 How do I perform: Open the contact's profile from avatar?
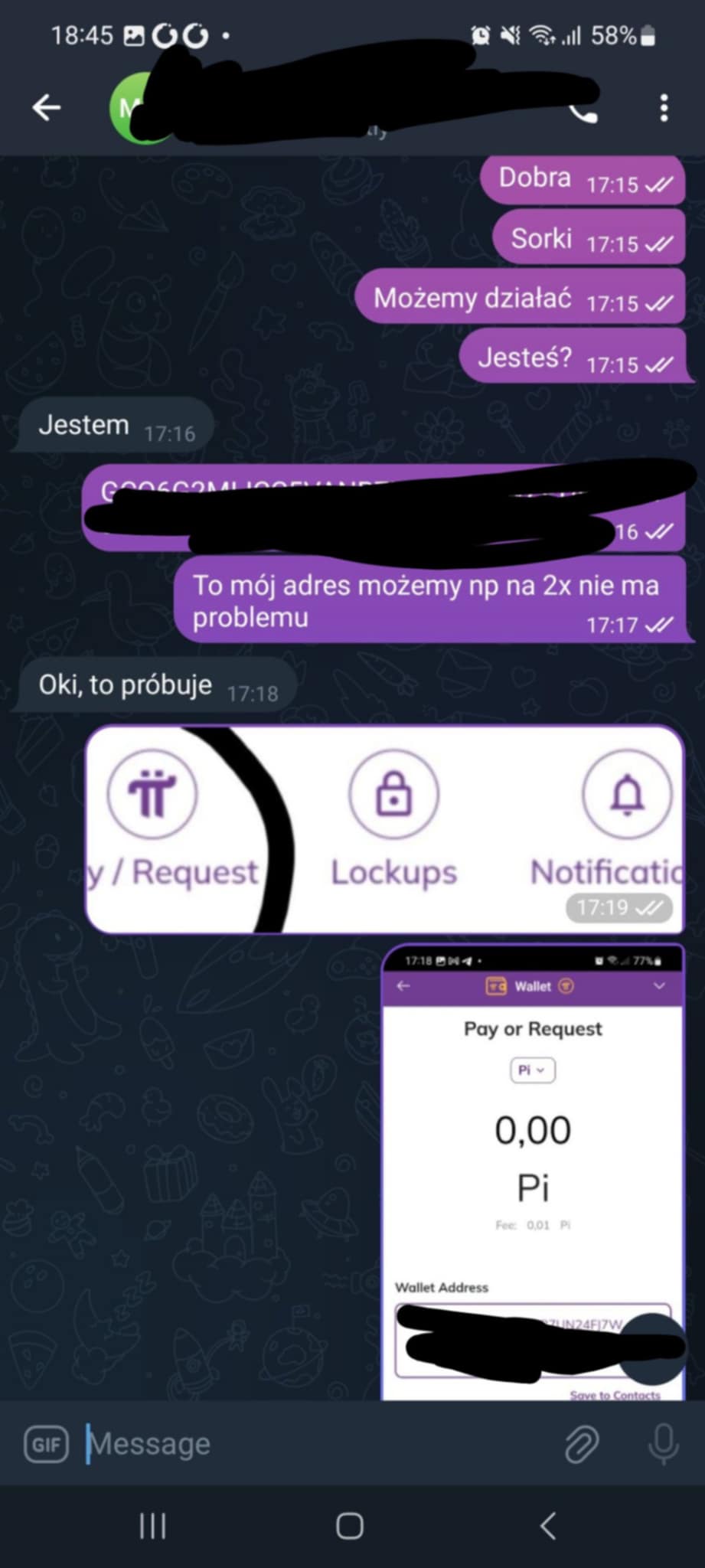(130, 108)
